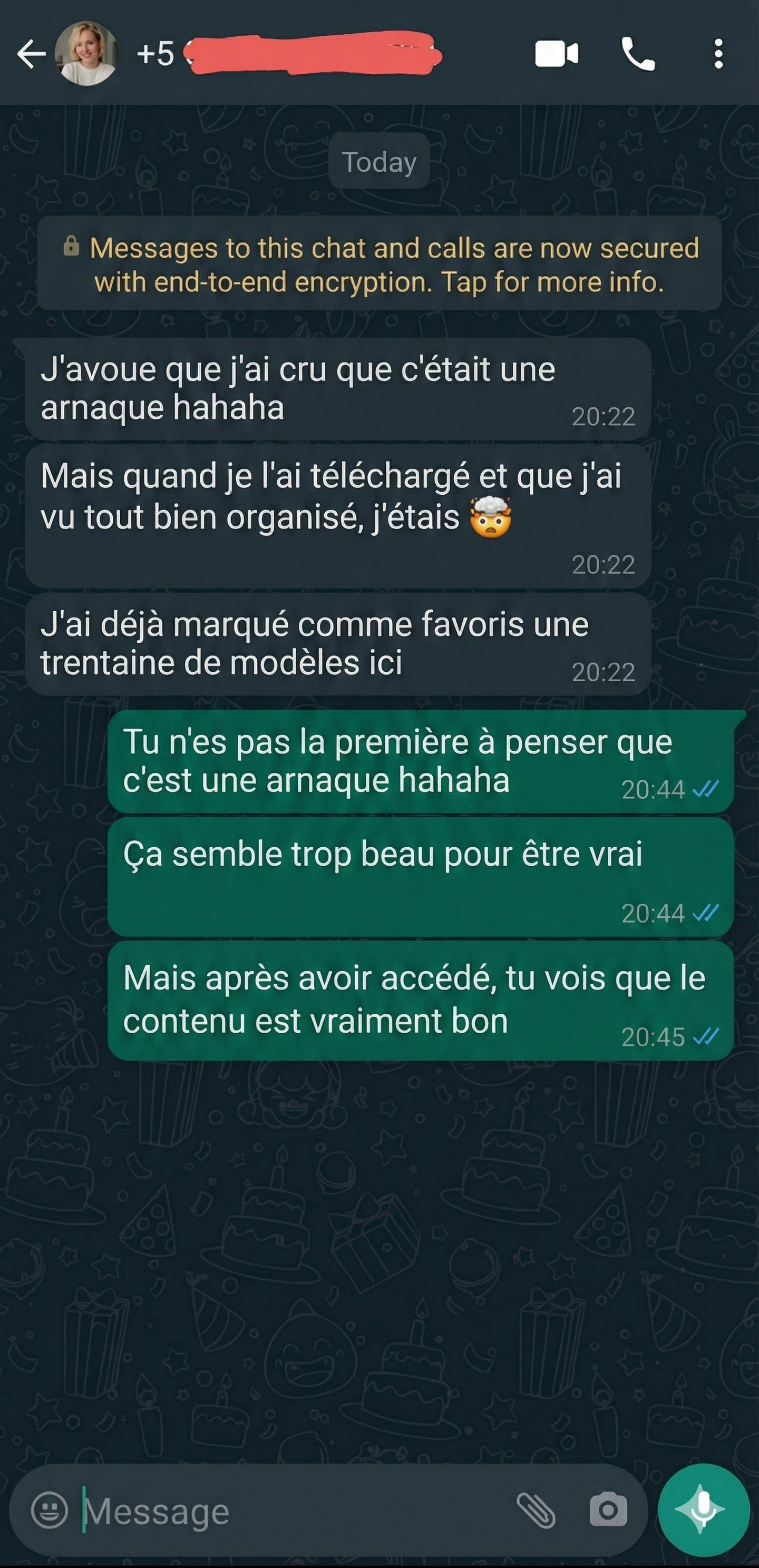Open the overflow menu

coord(719,54)
